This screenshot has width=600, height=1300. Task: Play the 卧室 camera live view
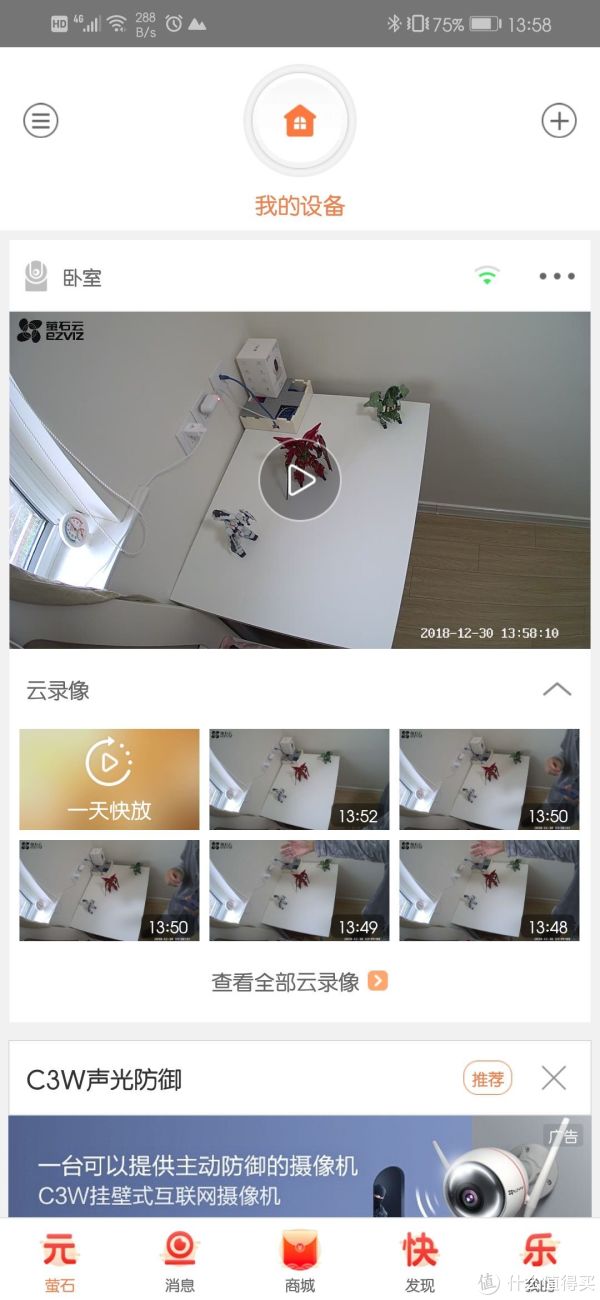299,481
